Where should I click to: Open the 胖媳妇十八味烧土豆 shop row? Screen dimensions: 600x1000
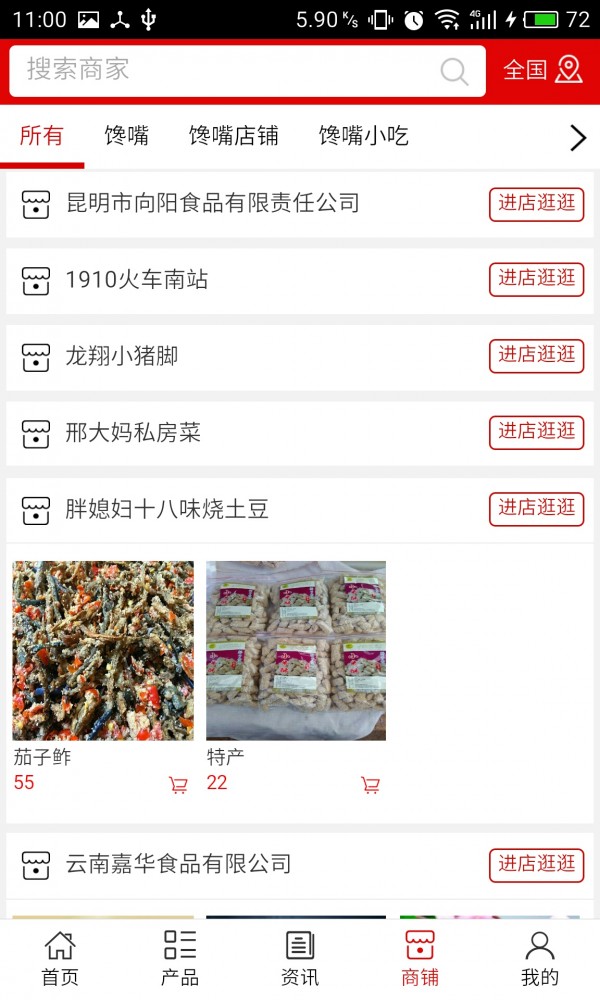(168, 510)
